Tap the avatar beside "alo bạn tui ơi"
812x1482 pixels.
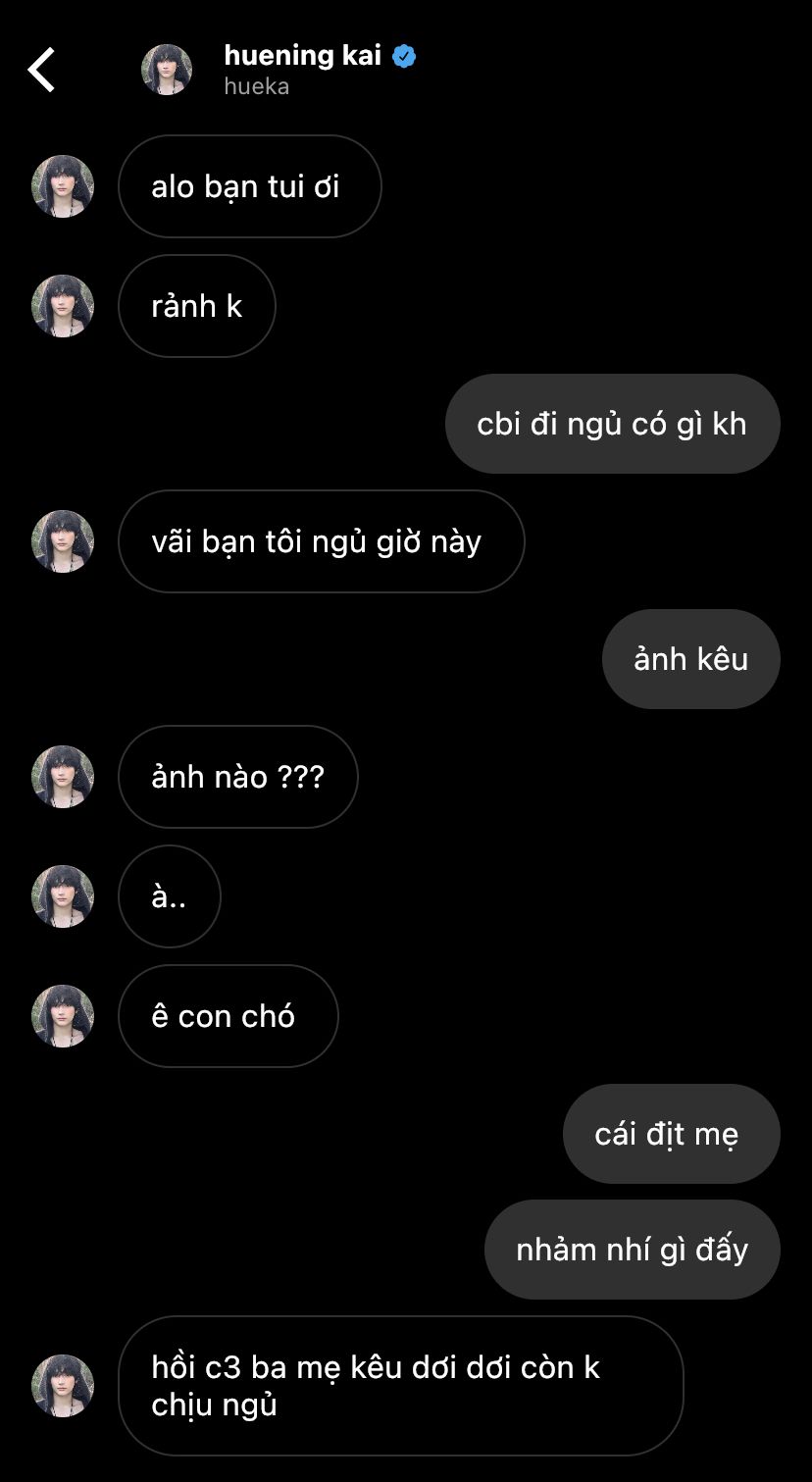coord(63,186)
